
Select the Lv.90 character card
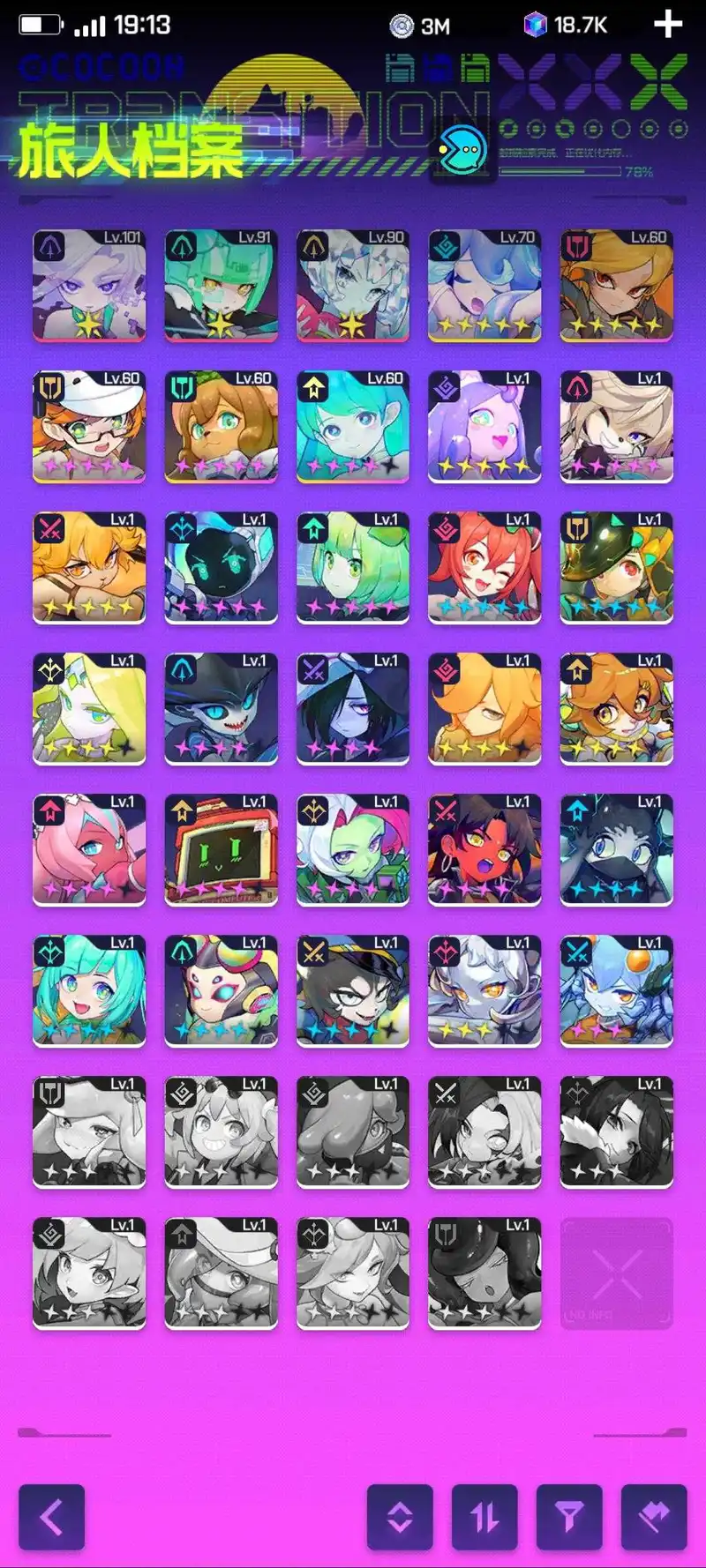click(353, 286)
